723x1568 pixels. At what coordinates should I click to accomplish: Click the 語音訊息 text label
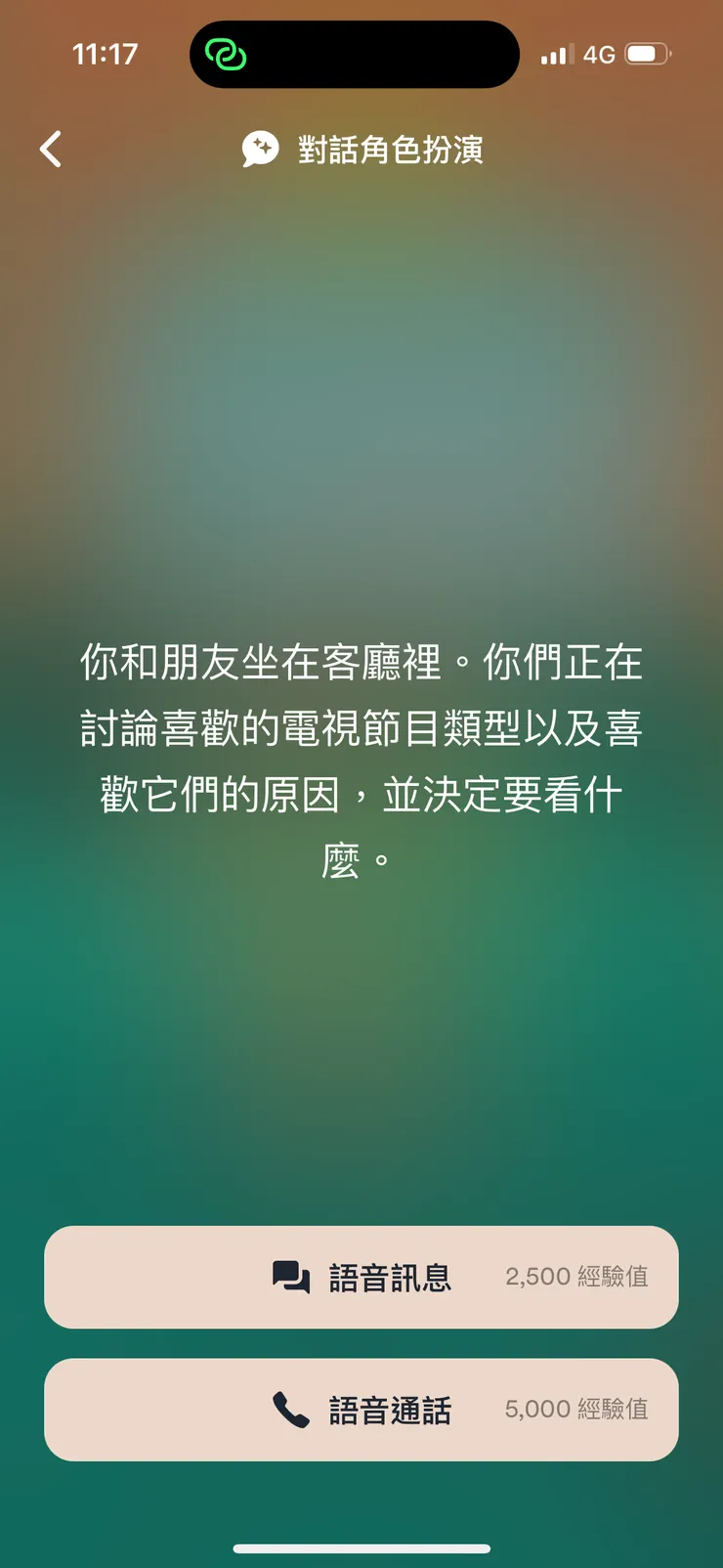[x=391, y=1277]
